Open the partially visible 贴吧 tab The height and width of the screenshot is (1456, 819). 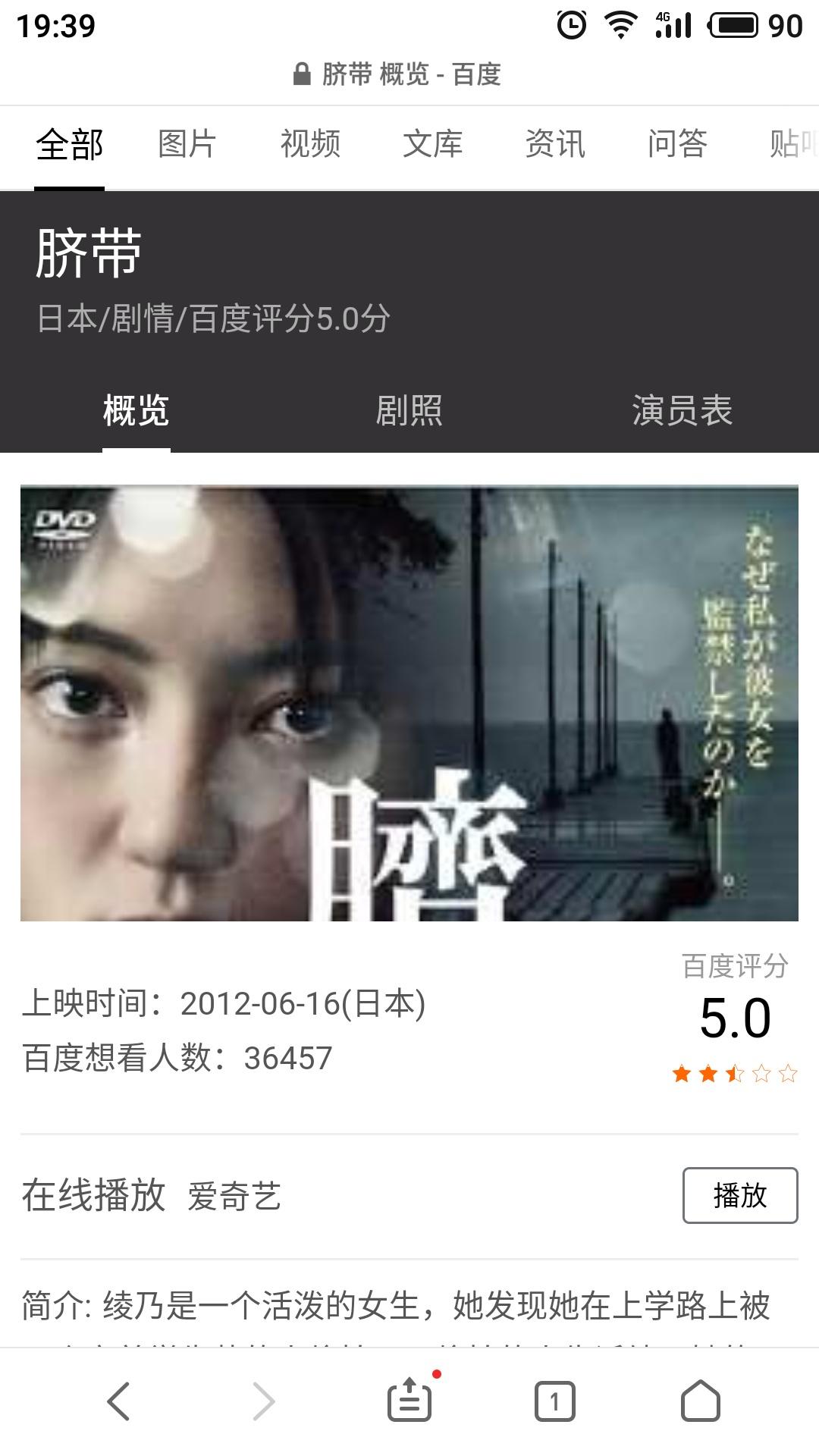(x=794, y=144)
